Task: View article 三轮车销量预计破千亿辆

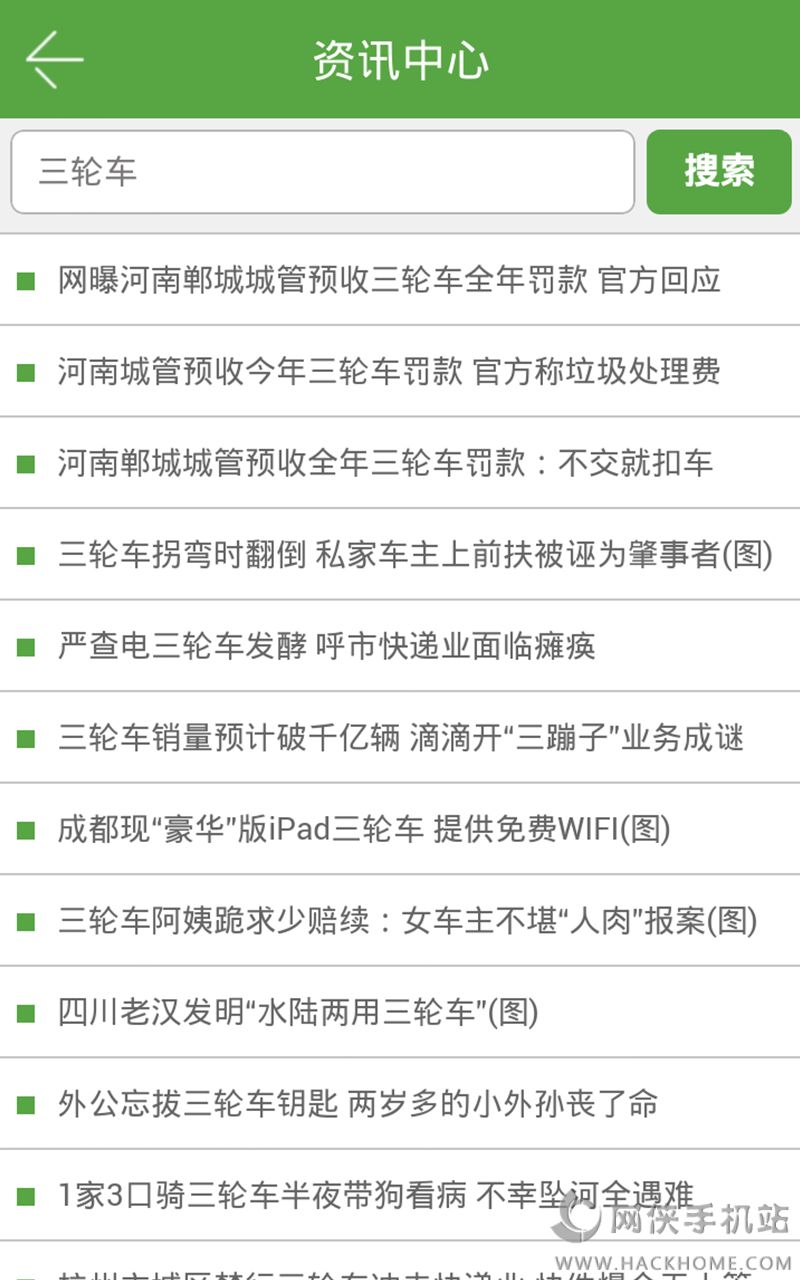Action: (x=400, y=739)
